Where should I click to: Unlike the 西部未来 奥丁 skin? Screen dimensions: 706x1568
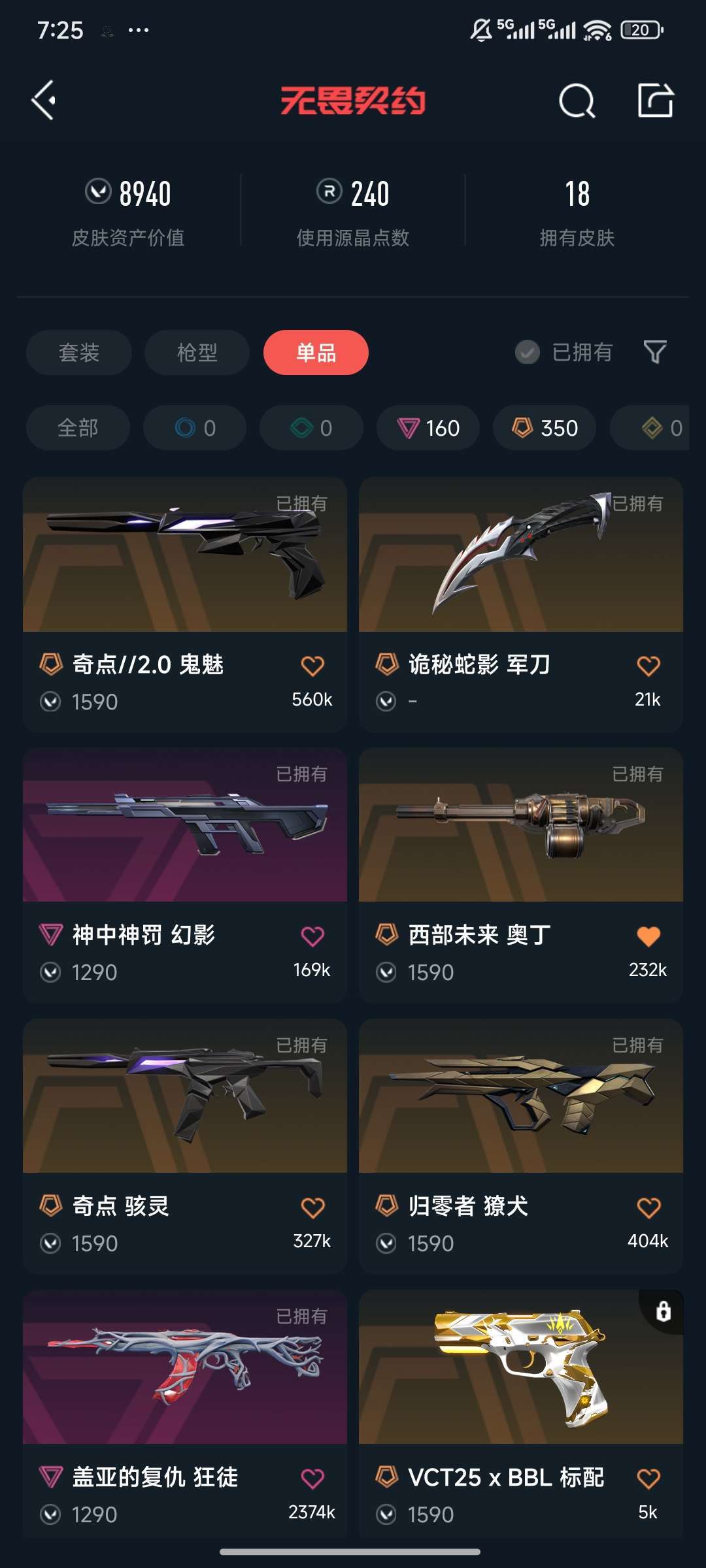pos(648,936)
